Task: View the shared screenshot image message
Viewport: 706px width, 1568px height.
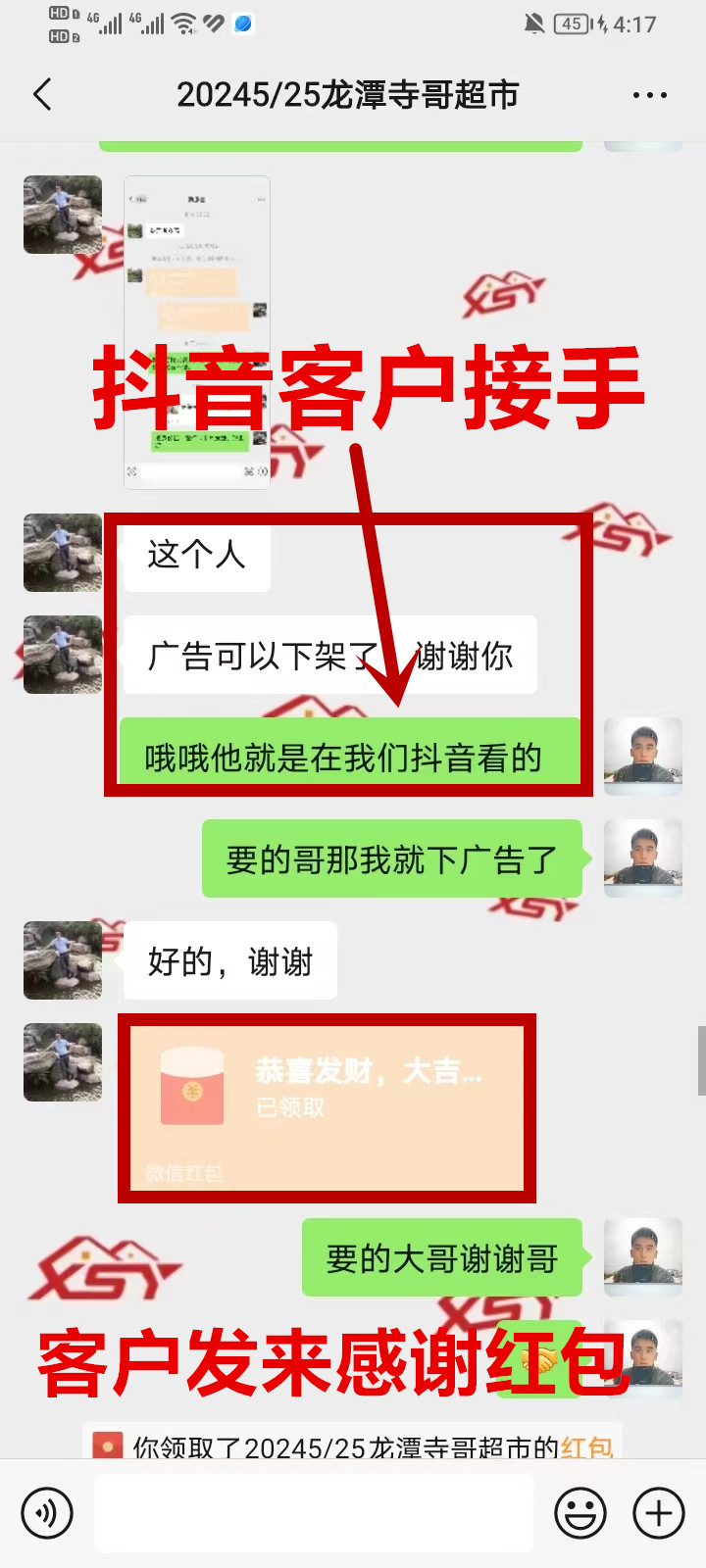Action: pos(197,331)
